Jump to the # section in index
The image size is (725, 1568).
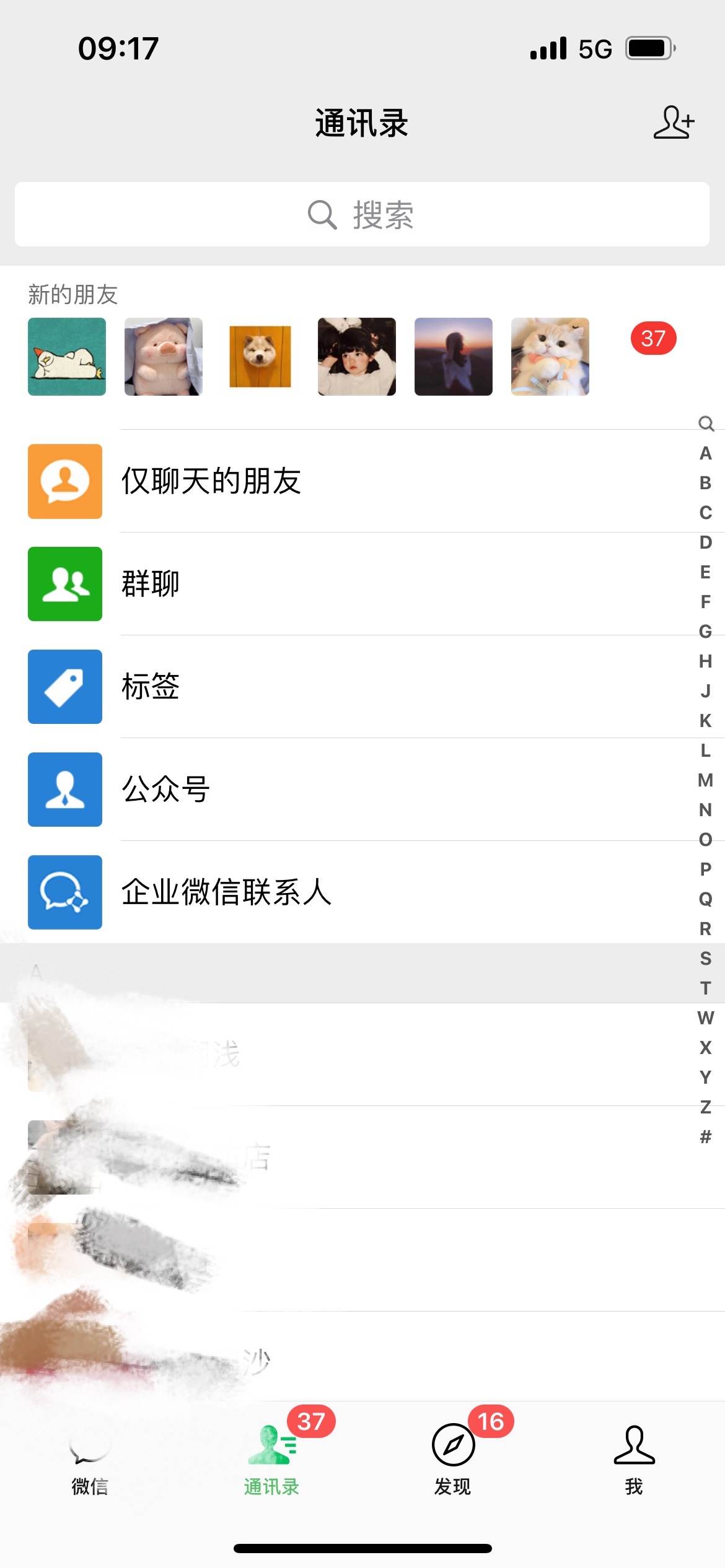coord(705,1136)
